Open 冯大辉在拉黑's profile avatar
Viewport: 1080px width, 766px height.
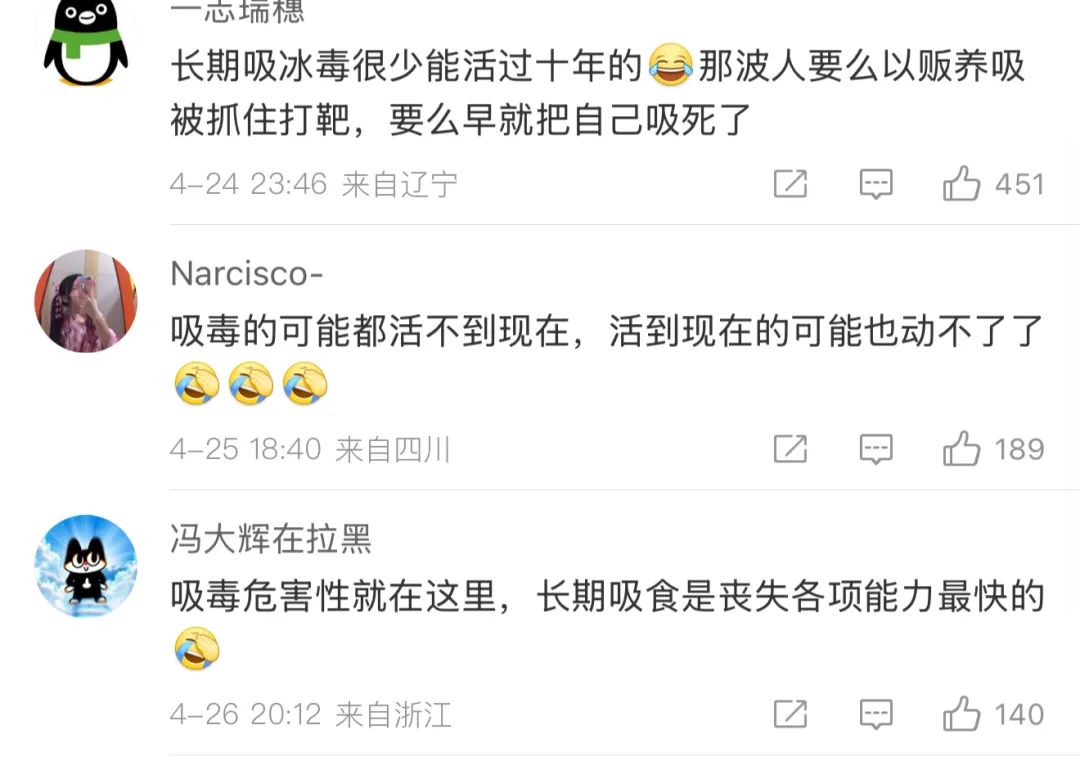(x=86, y=566)
